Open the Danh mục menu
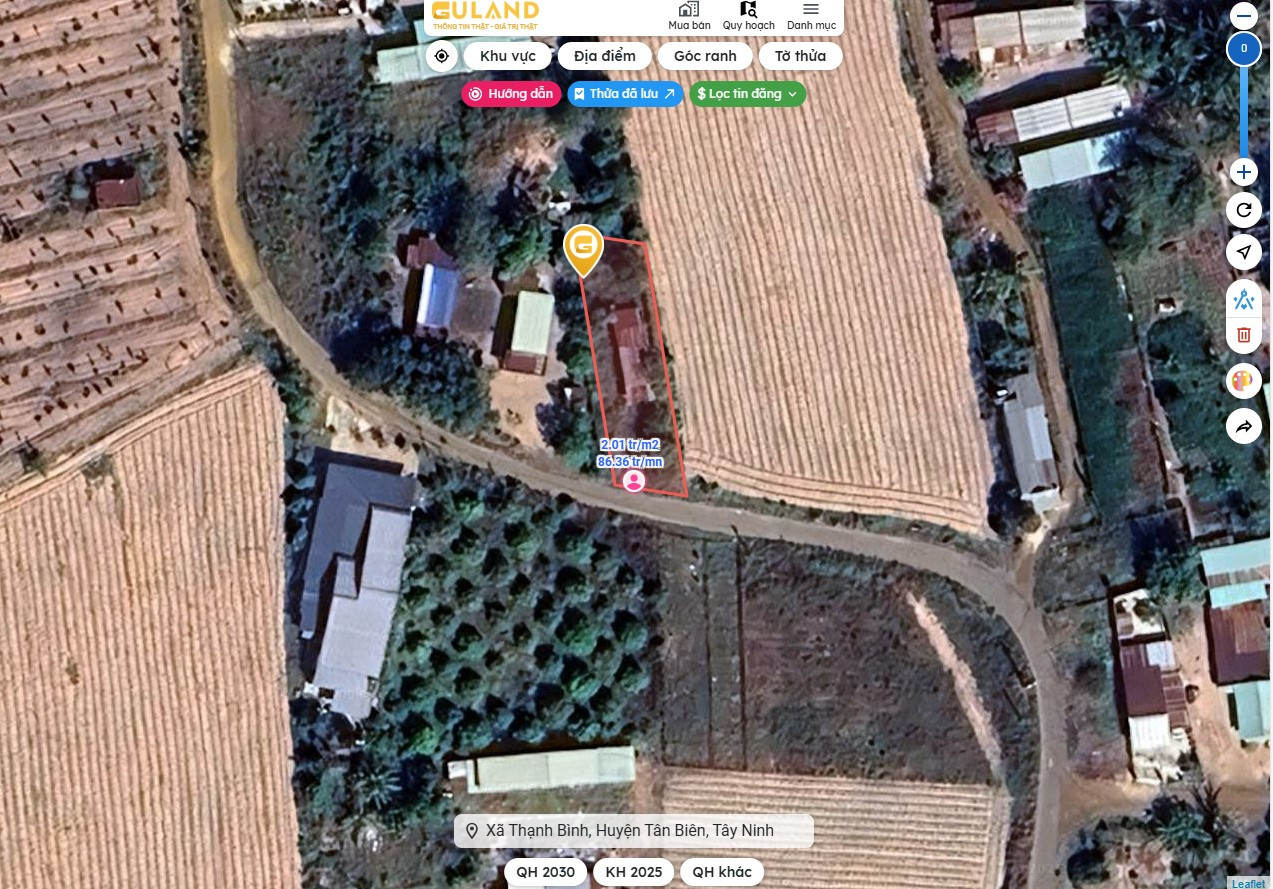Image resolution: width=1273 pixels, height=889 pixels. click(811, 16)
